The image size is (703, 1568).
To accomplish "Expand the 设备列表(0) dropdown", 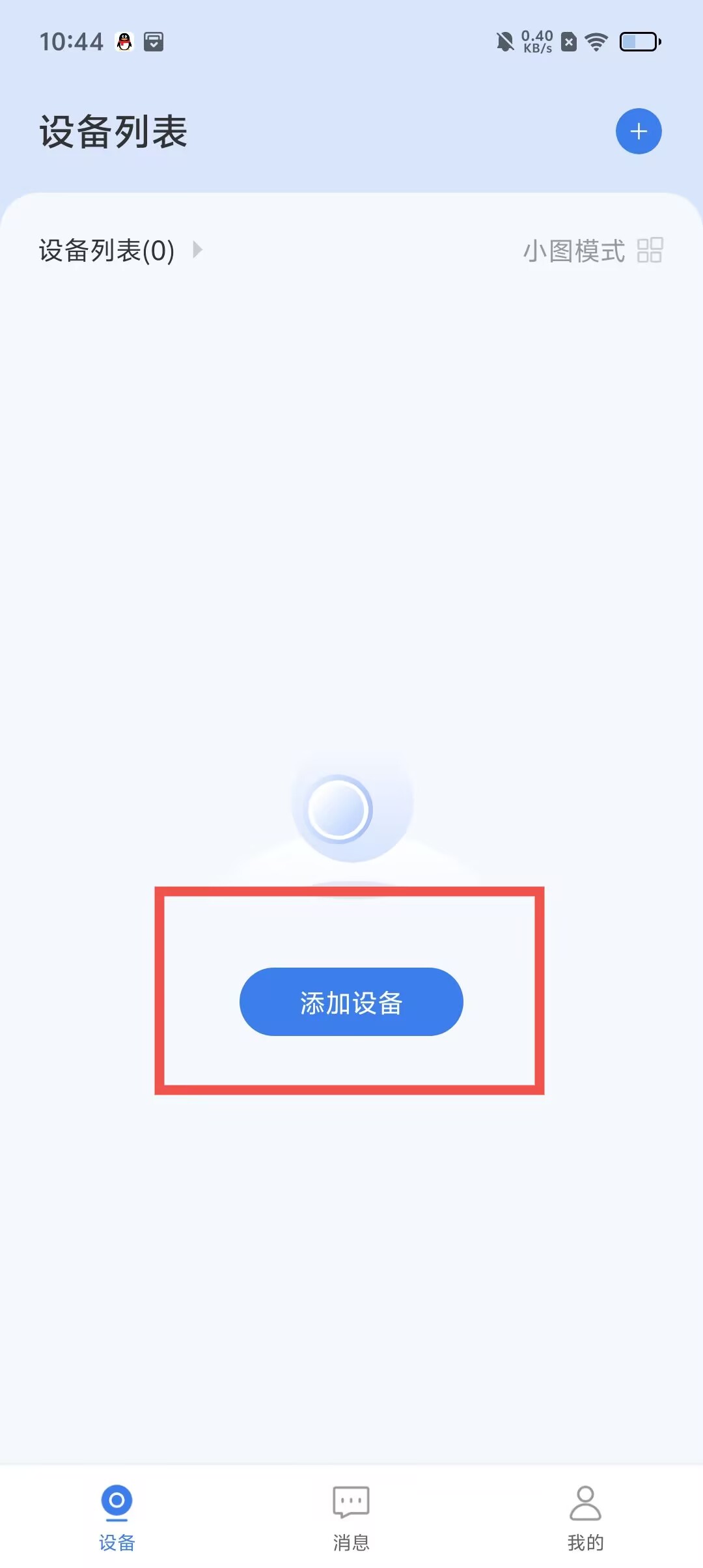I will point(120,251).
